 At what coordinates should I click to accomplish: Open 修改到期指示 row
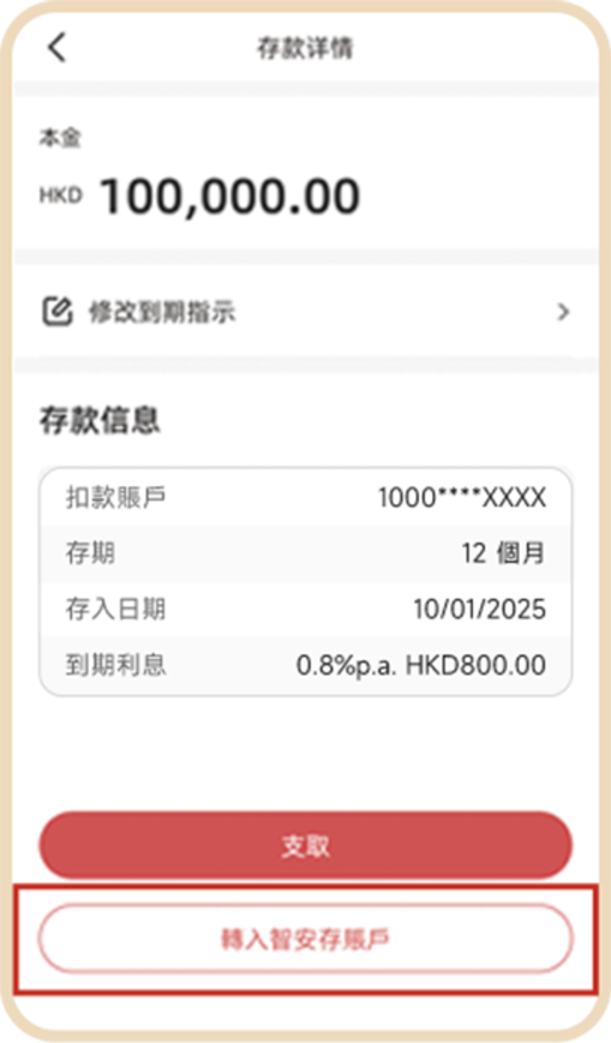pos(305,312)
